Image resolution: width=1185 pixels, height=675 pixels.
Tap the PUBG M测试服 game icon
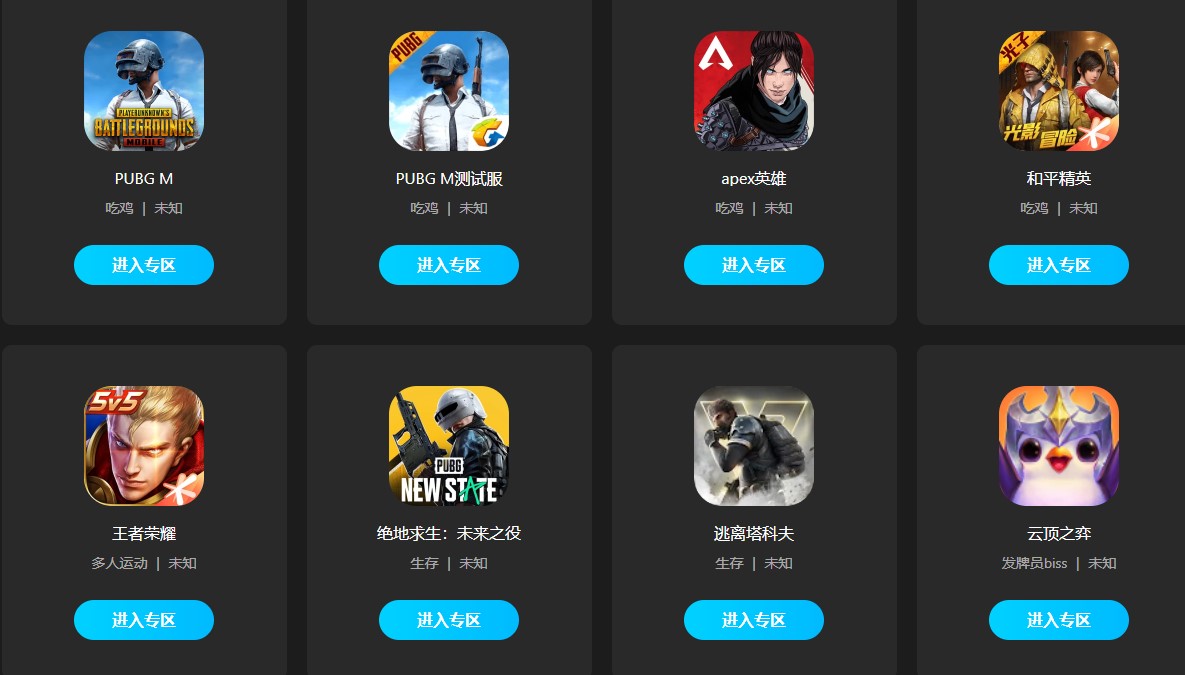[449, 91]
